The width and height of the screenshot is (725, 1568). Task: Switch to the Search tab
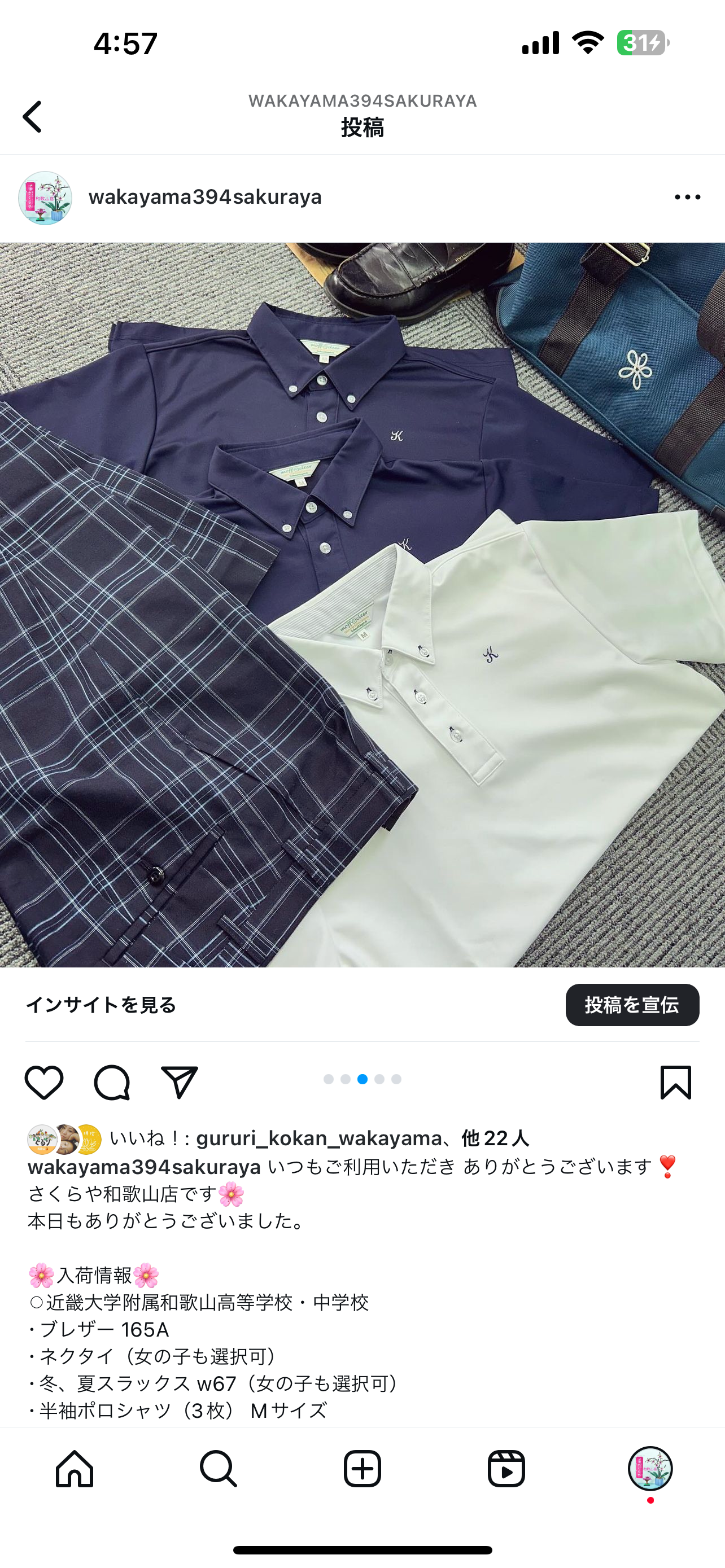[x=218, y=1469]
